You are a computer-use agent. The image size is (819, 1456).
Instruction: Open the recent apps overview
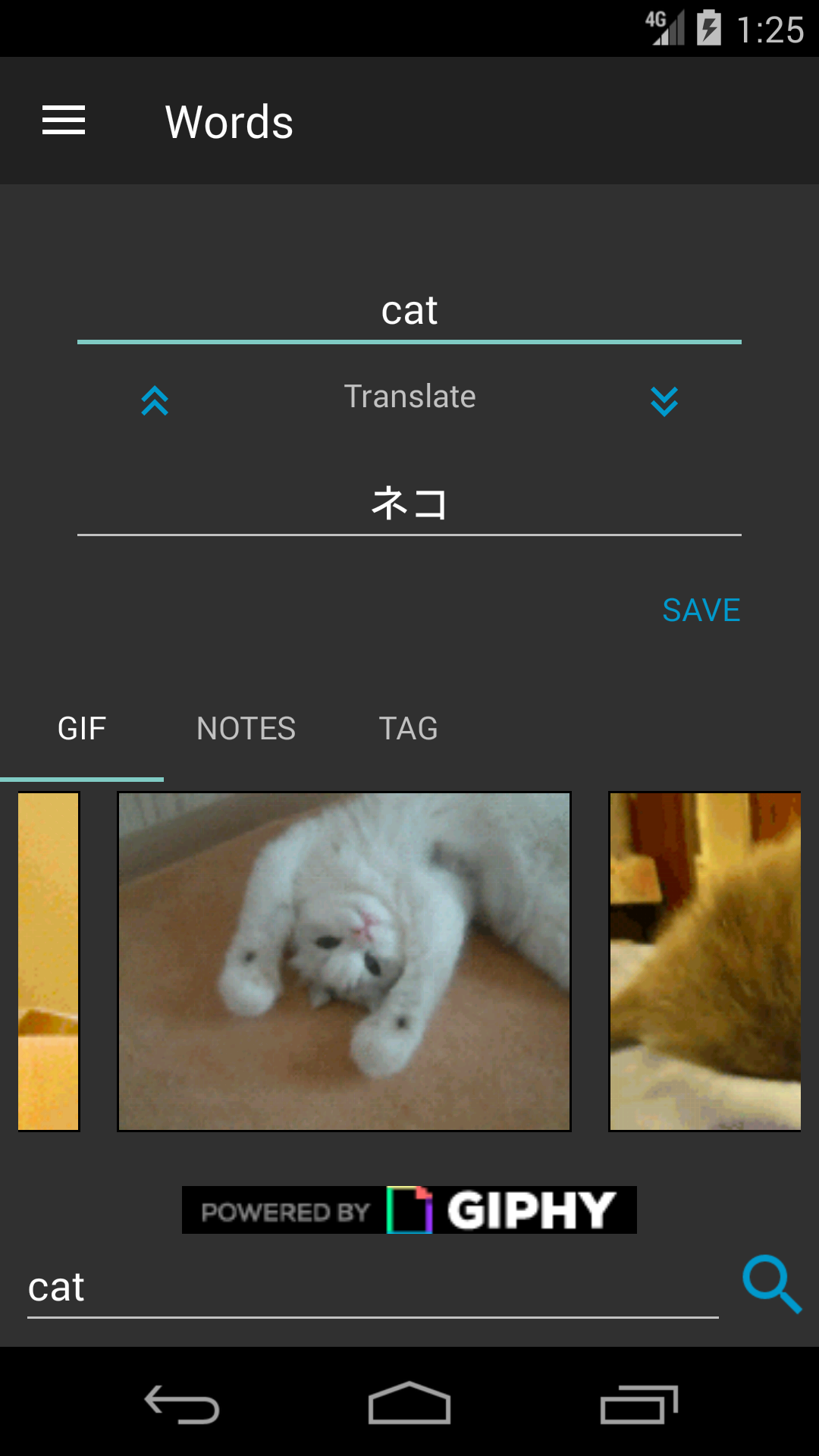point(639,1404)
